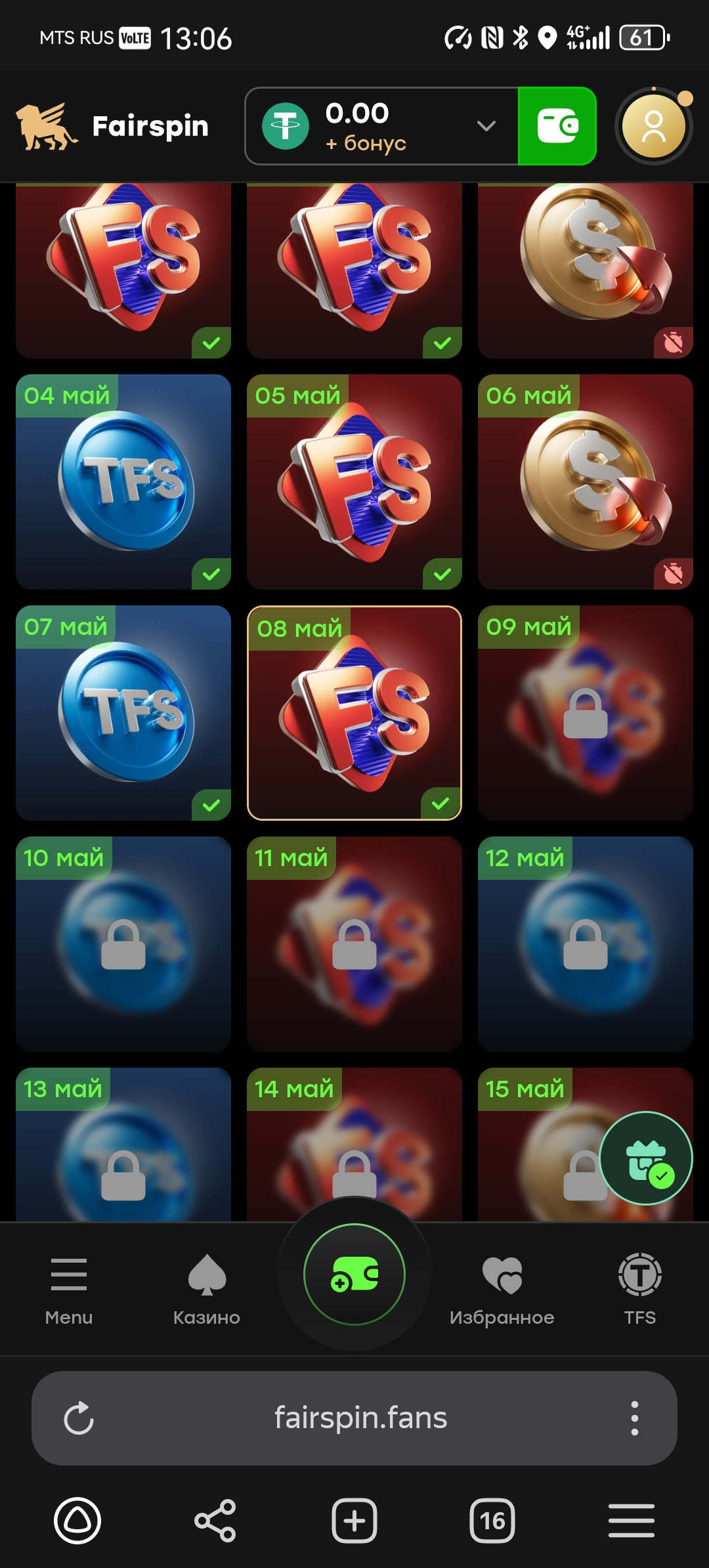Open the floating gift calendar button

point(646,1158)
